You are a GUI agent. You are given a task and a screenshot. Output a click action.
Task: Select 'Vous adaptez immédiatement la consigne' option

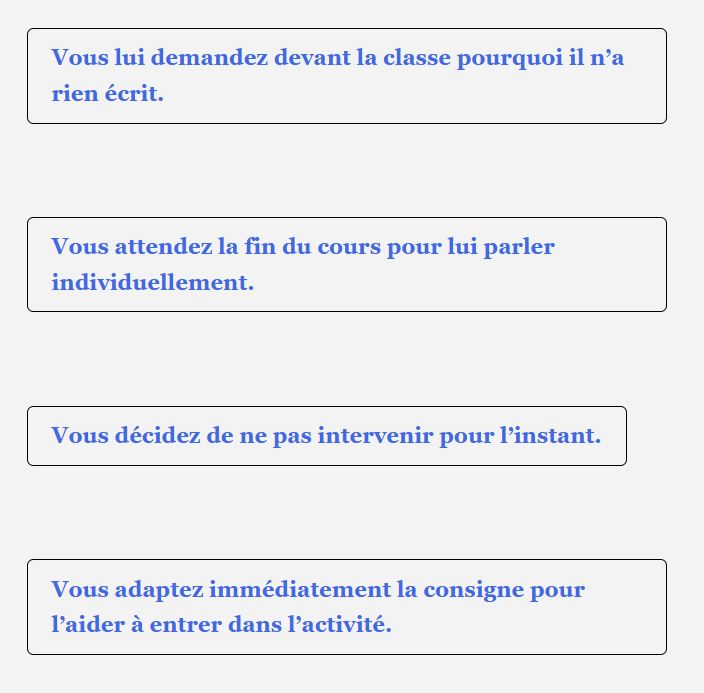coord(346,607)
